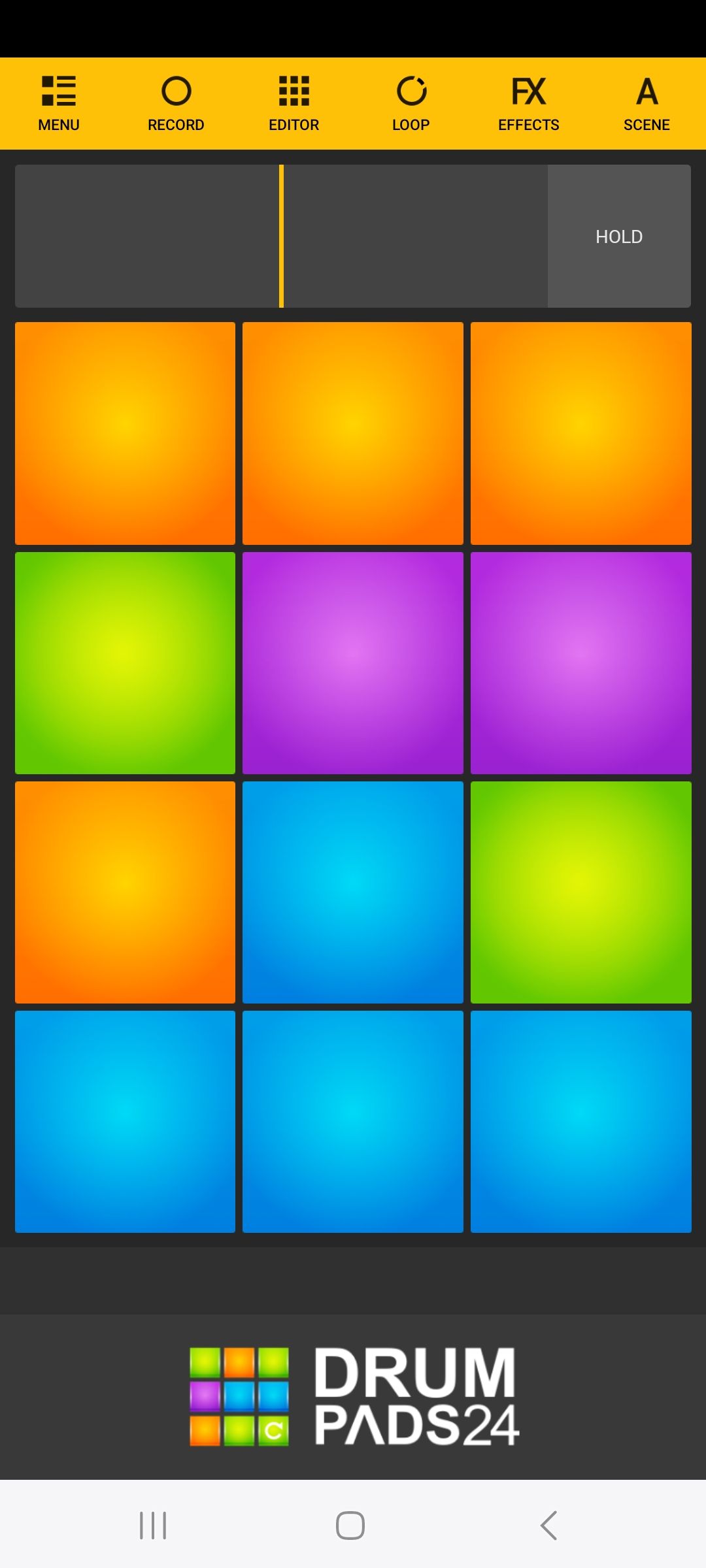Activate Loop mode
This screenshot has height=1568, width=706.
coord(411,104)
